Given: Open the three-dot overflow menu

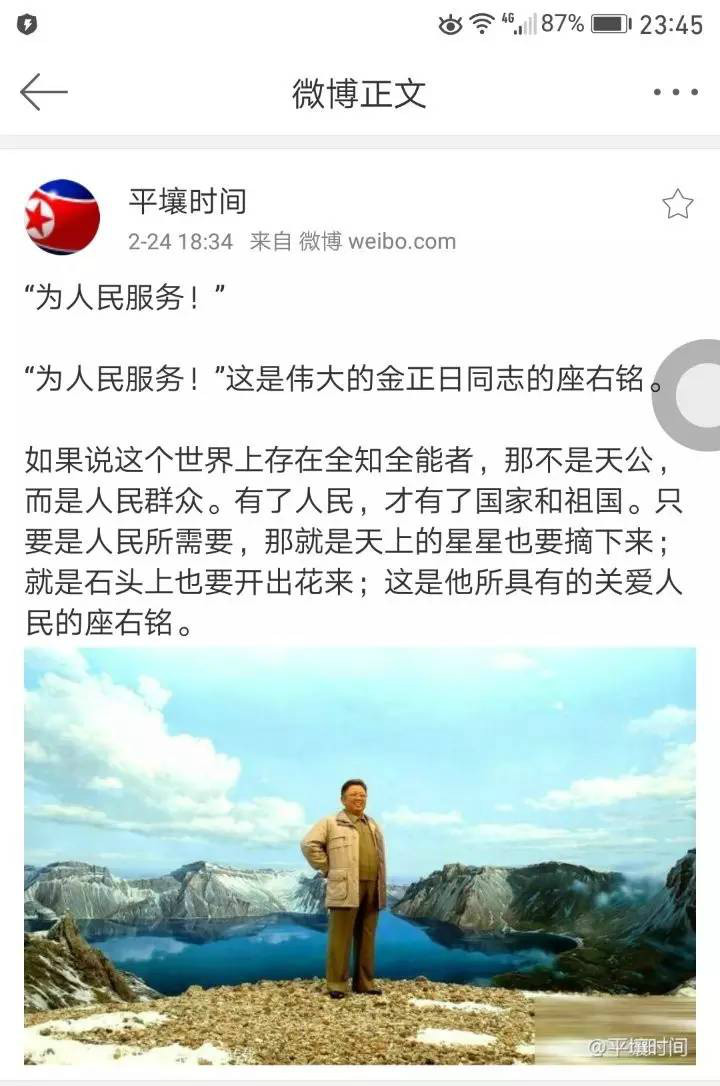Looking at the screenshot, I should [x=675, y=93].
